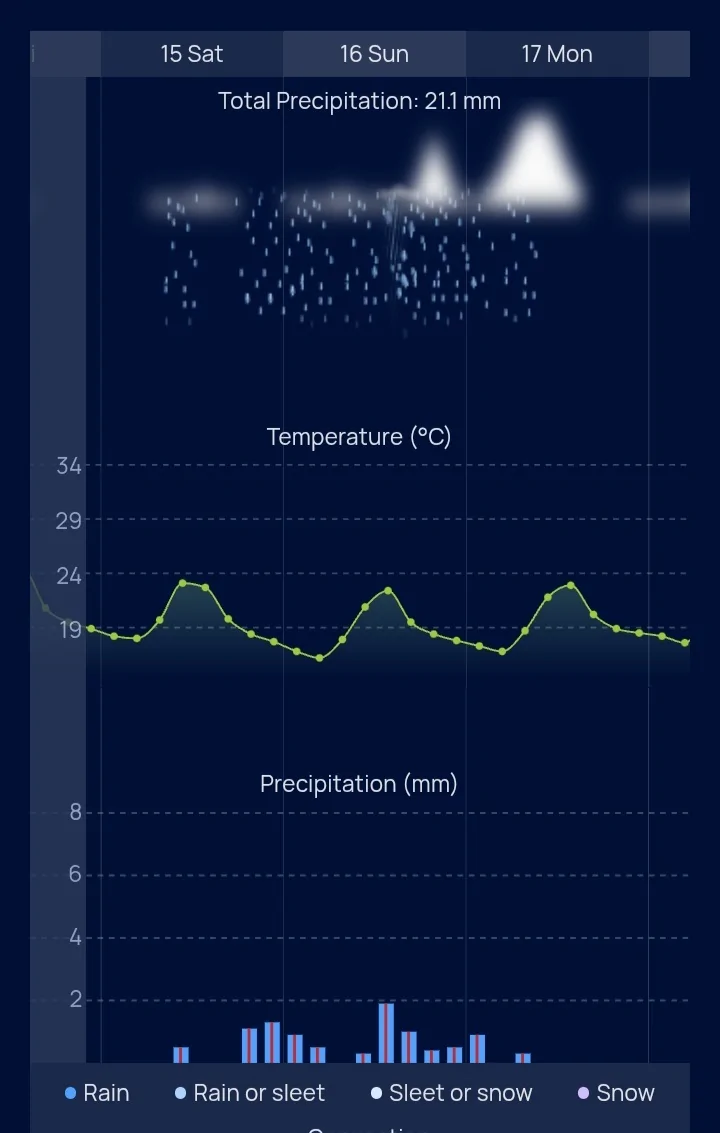Viewport: 720px width, 1133px height.
Task: Select the 16 Sun day header
Action: 374,54
